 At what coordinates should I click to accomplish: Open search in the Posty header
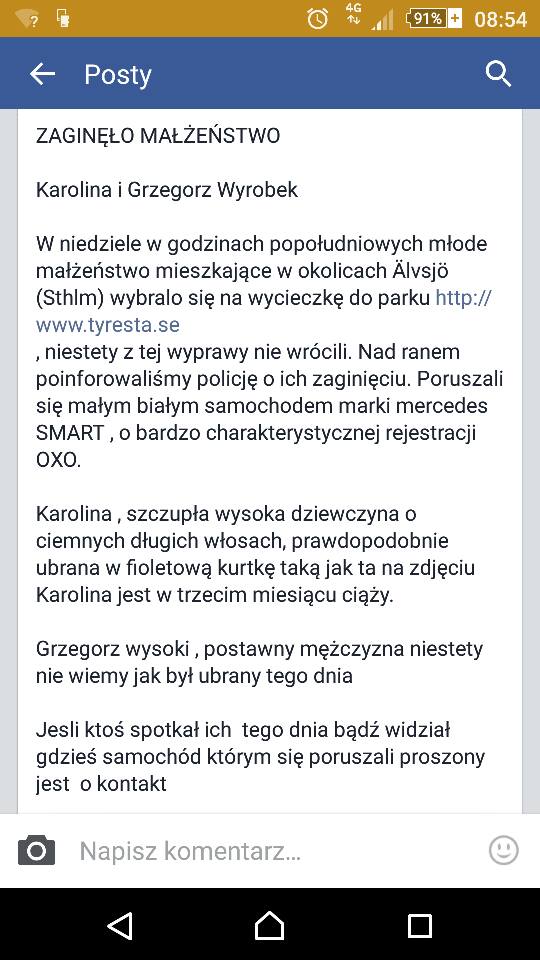[498, 74]
